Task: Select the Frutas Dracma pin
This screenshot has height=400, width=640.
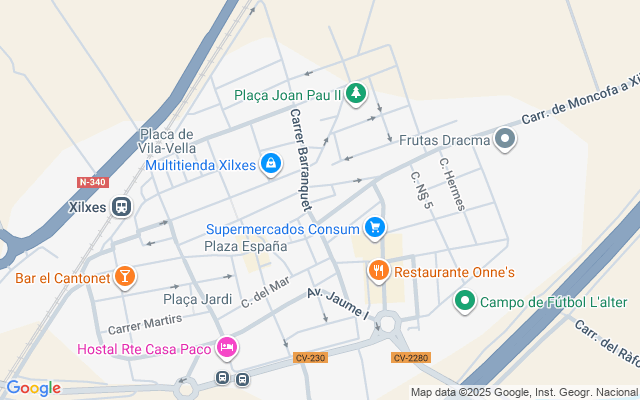Action: (505, 140)
